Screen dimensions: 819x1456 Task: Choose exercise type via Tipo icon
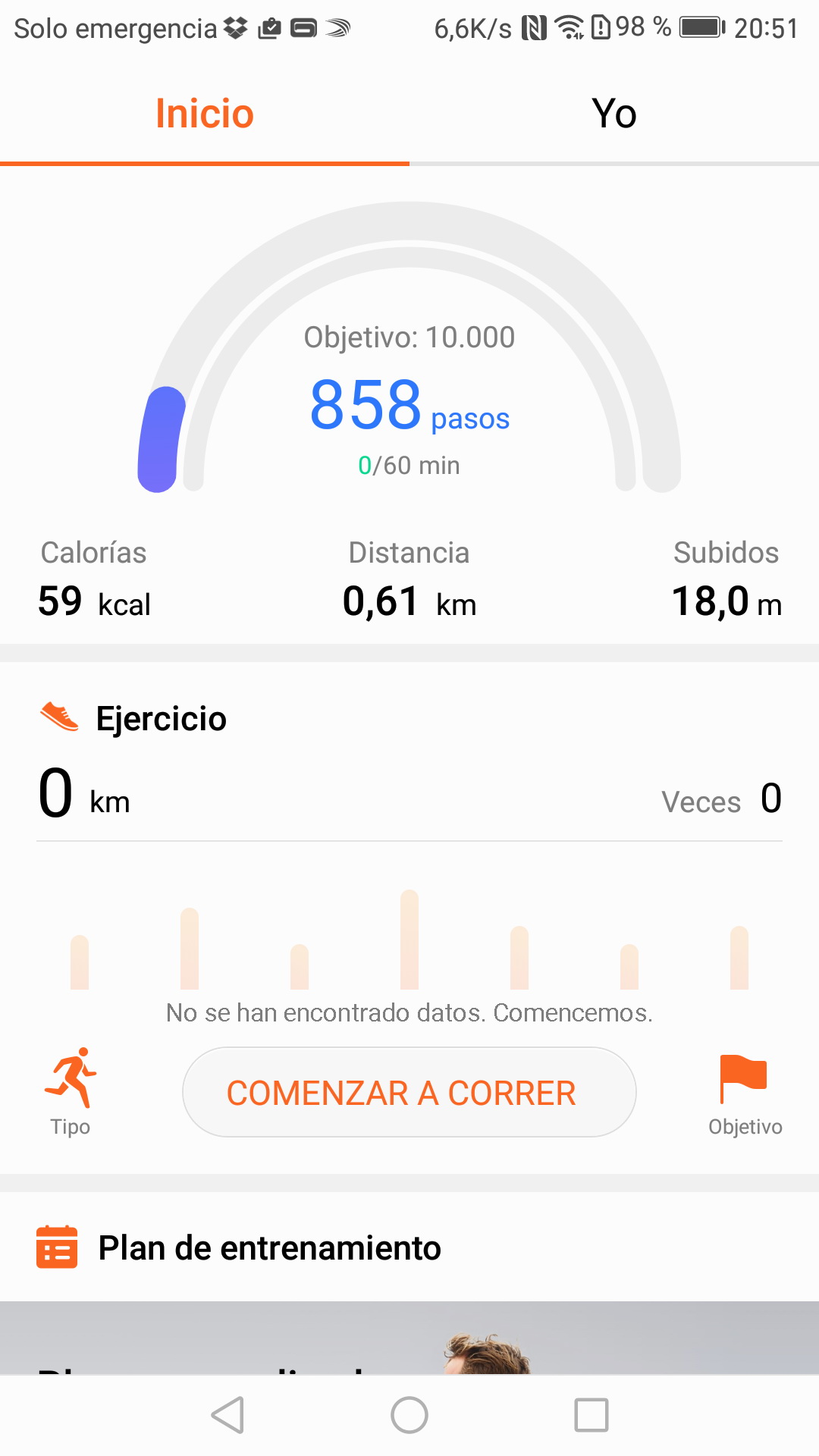point(71,1090)
